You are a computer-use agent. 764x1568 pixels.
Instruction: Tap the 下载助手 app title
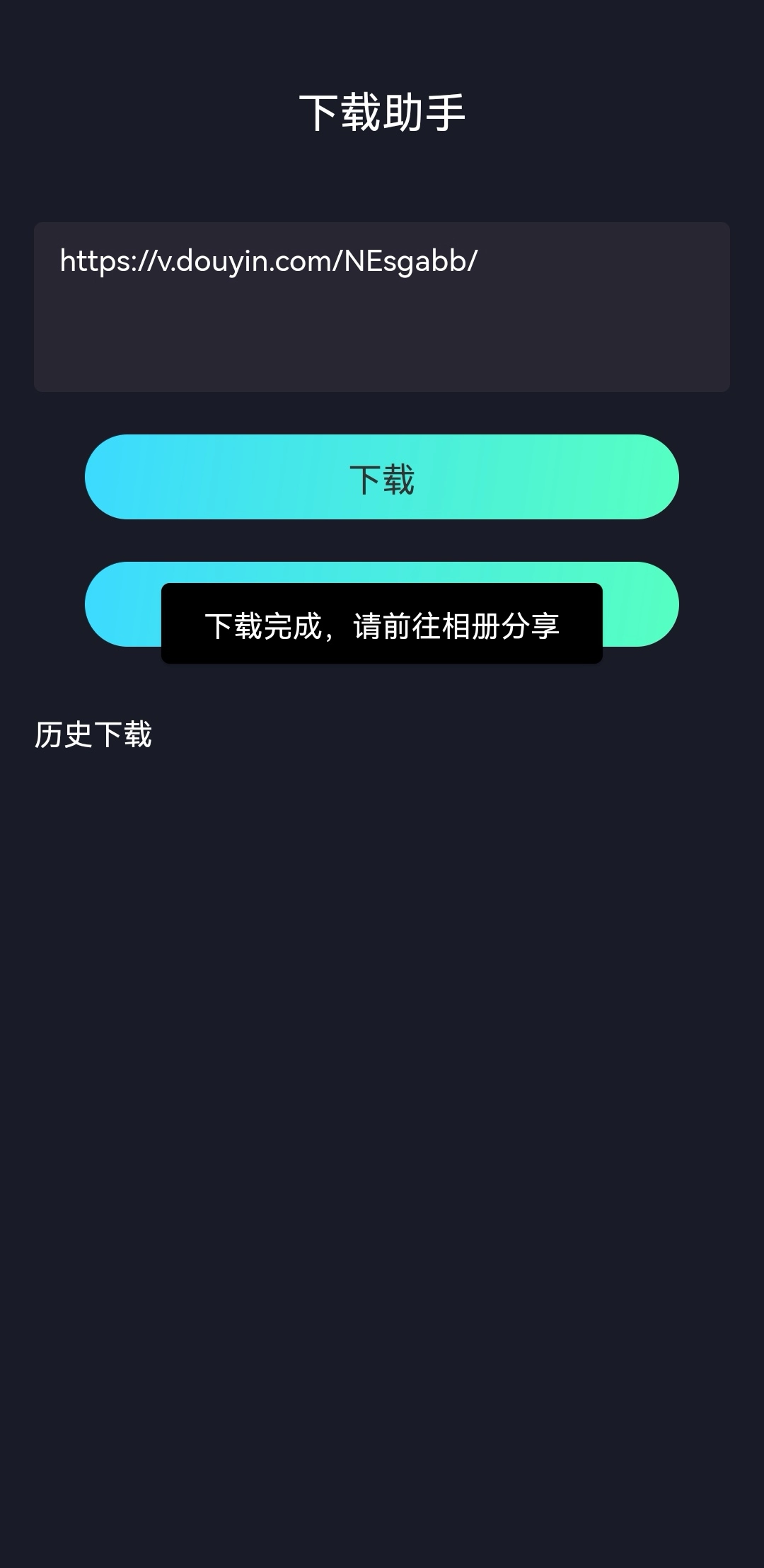tap(382, 110)
